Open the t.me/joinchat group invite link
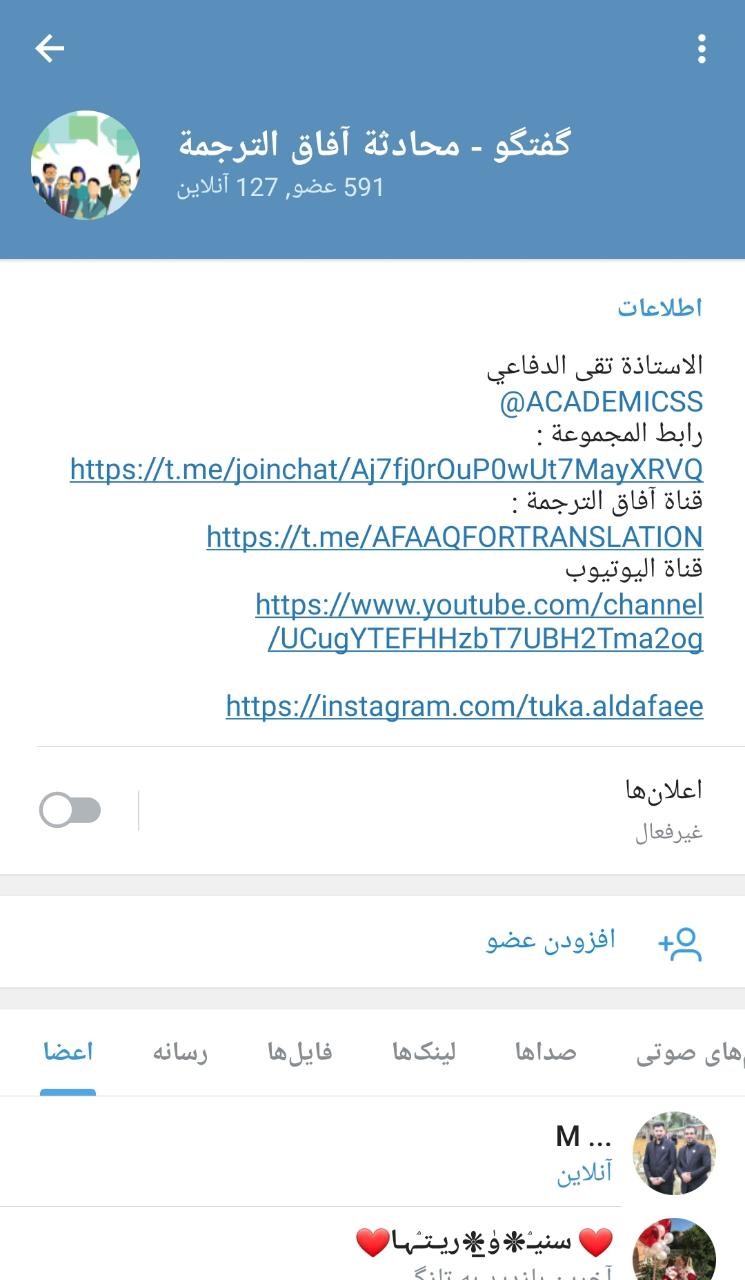This screenshot has height=1280, width=745. [x=386, y=469]
